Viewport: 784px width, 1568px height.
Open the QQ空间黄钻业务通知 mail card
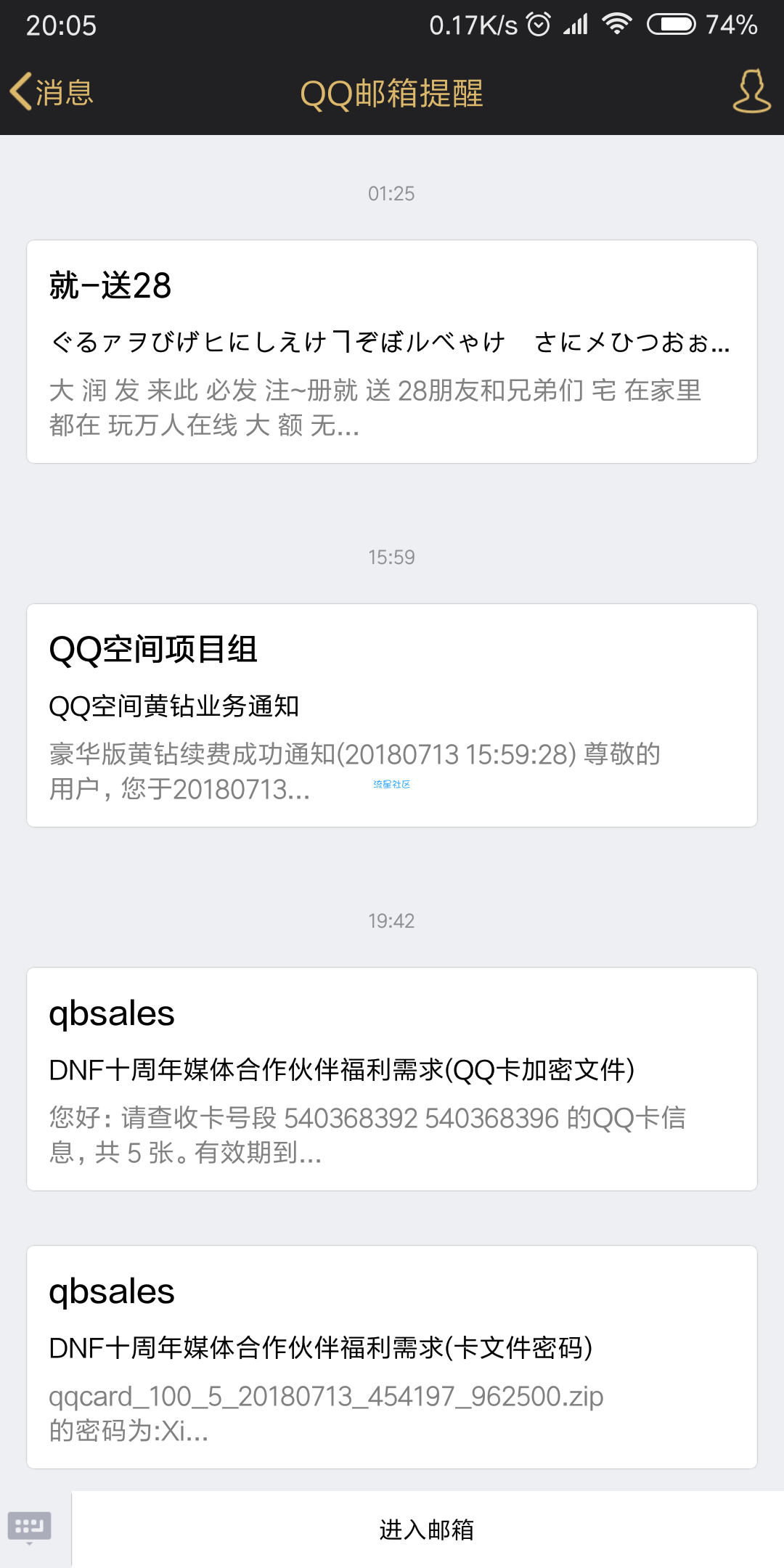point(392,715)
